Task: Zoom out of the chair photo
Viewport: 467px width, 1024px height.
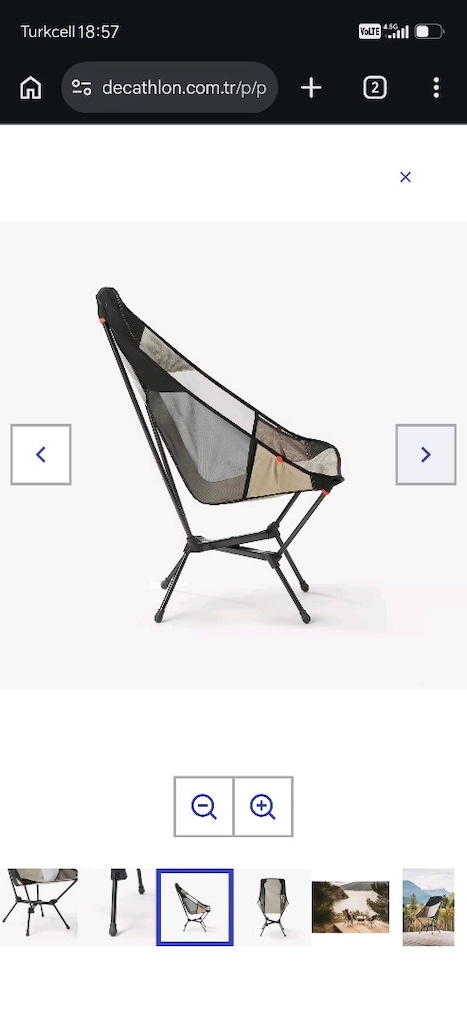Action: [x=204, y=807]
